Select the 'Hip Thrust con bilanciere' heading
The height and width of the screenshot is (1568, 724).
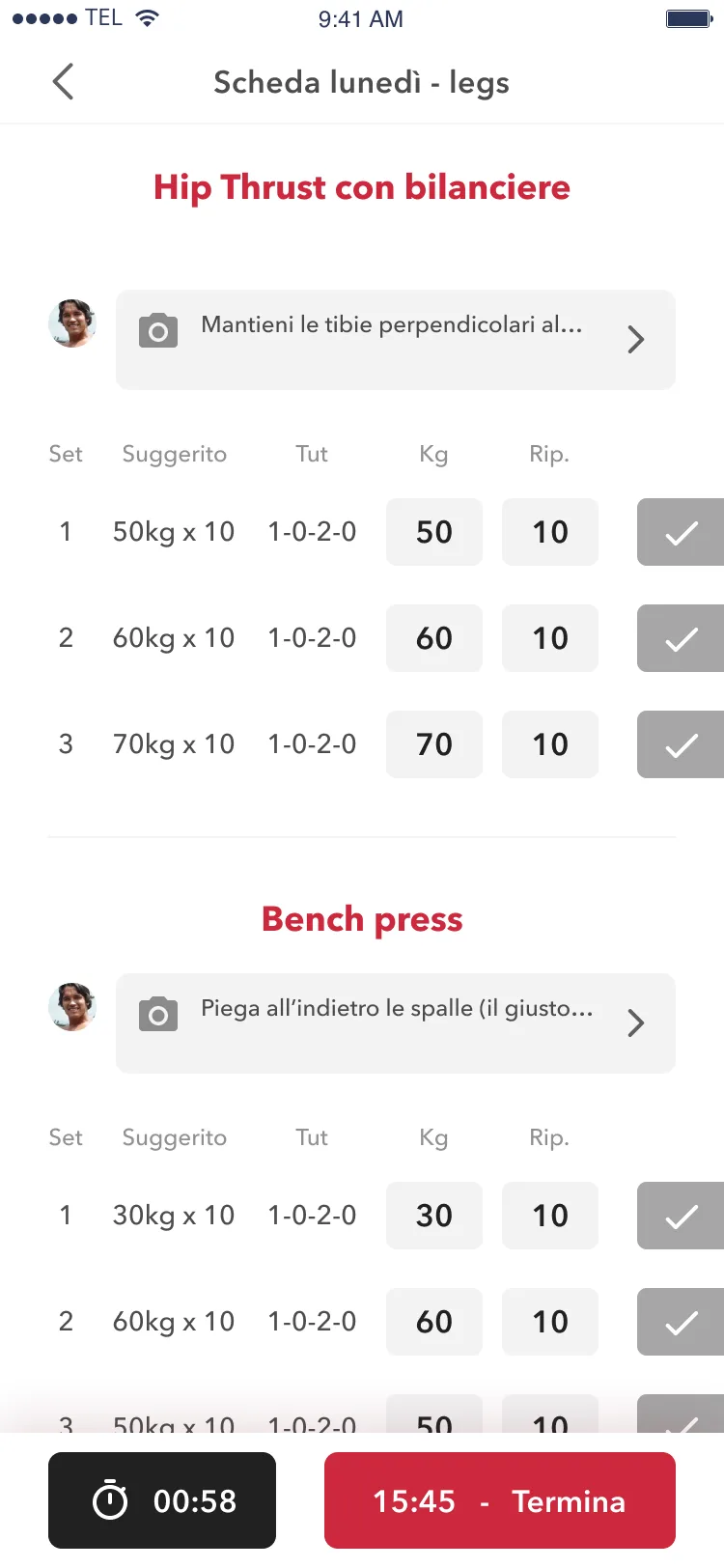pos(361,187)
